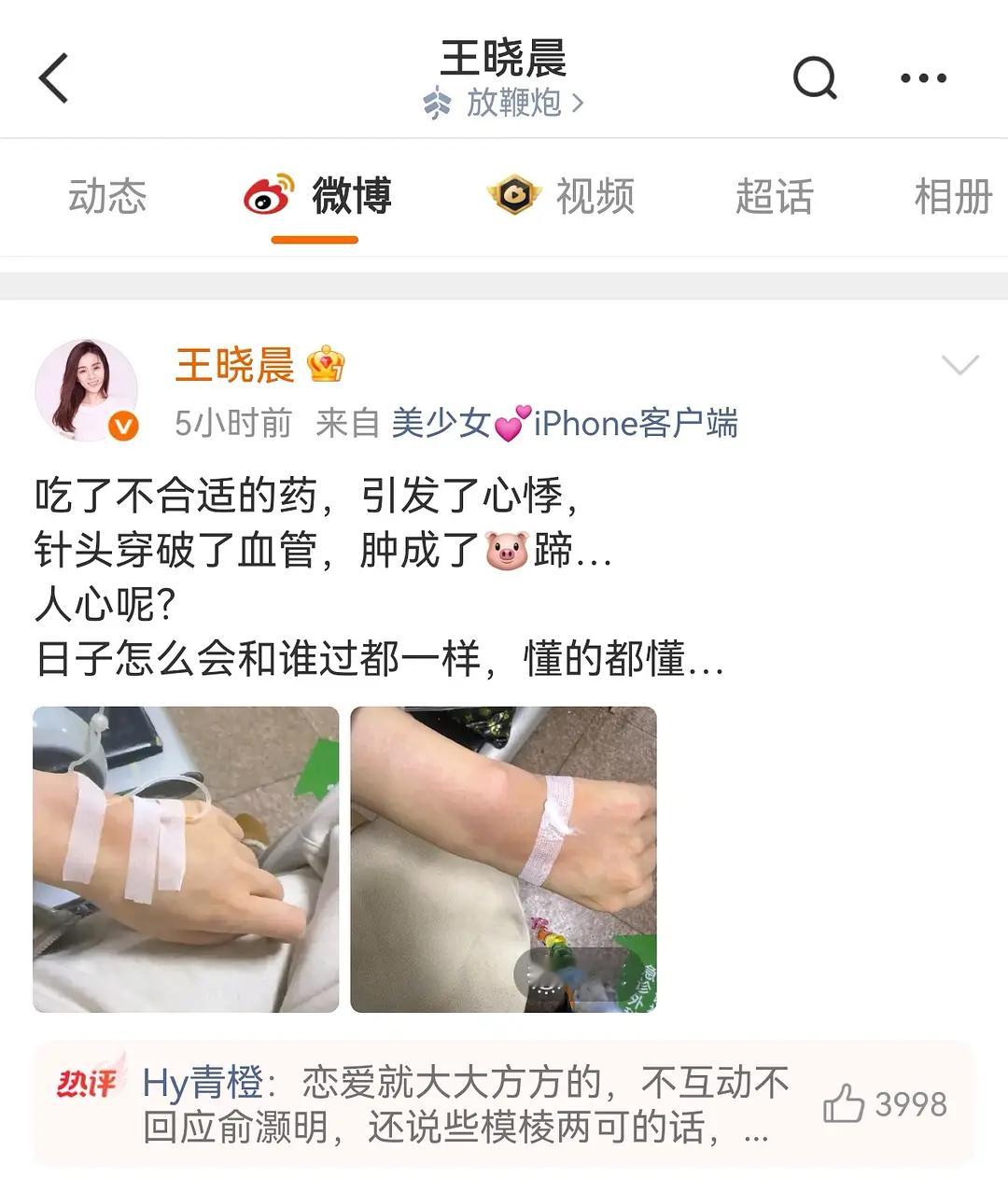The width and height of the screenshot is (1008, 1192).
Task: Click the profile avatar picture
Action: click(x=89, y=389)
